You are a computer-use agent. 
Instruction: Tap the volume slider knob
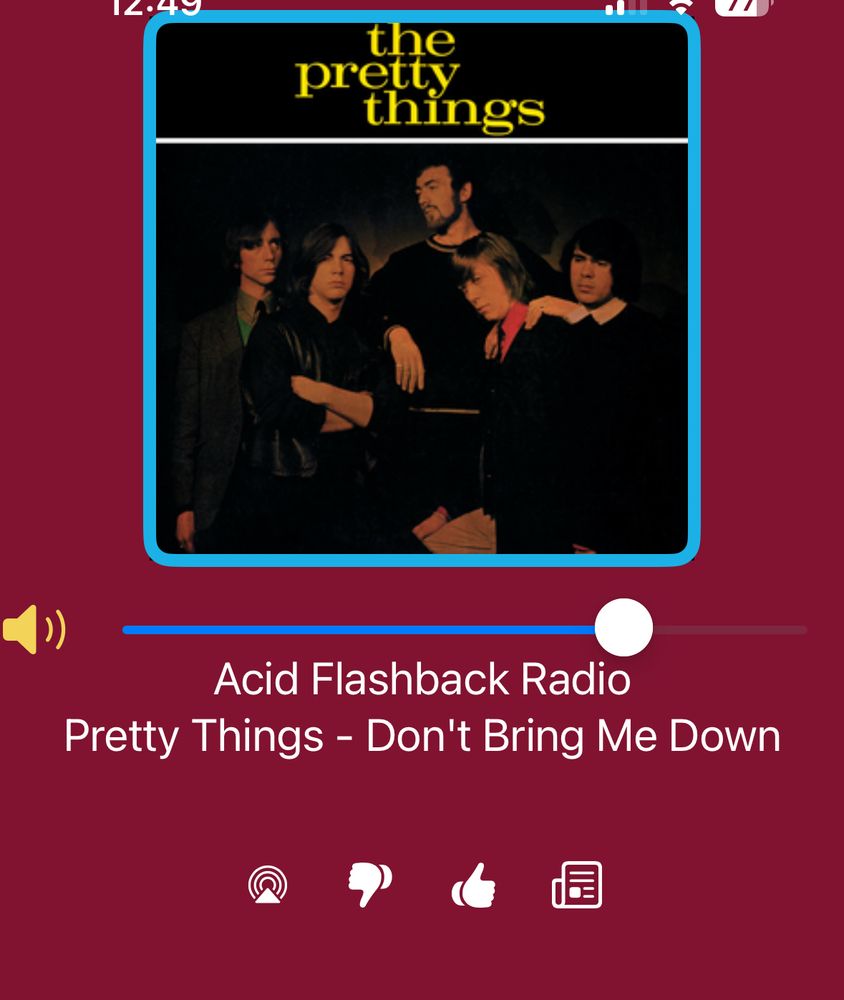(x=624, y=629)
